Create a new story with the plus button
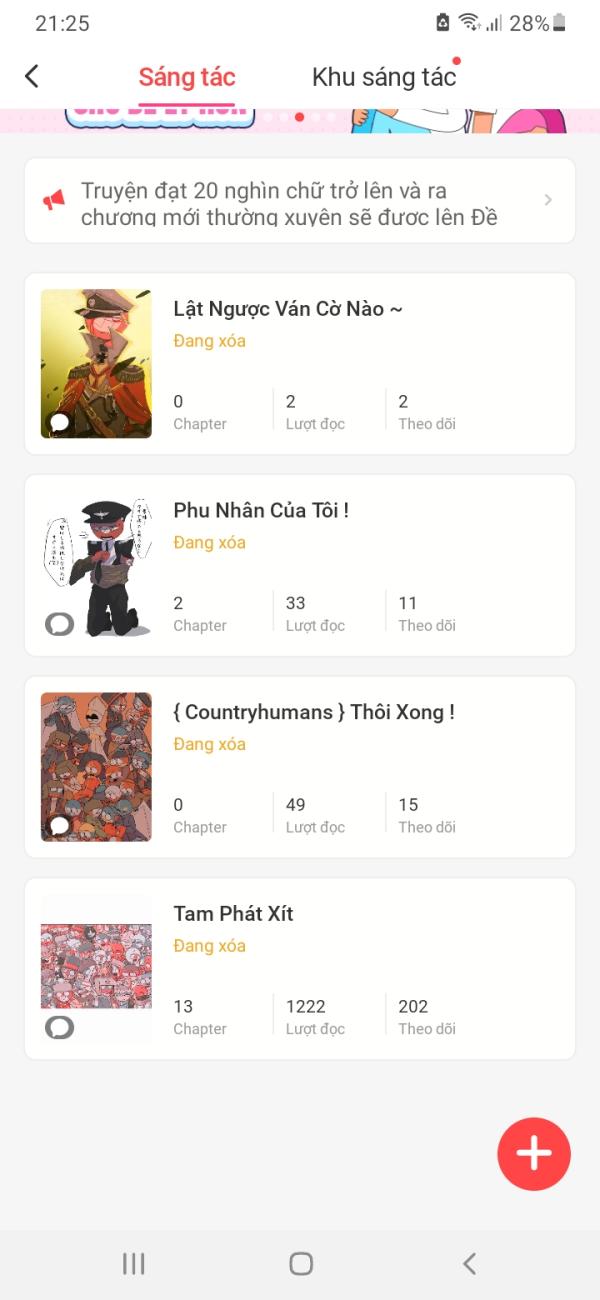The width and height of the screenshot is (600, 1300). pos(533,1153)
